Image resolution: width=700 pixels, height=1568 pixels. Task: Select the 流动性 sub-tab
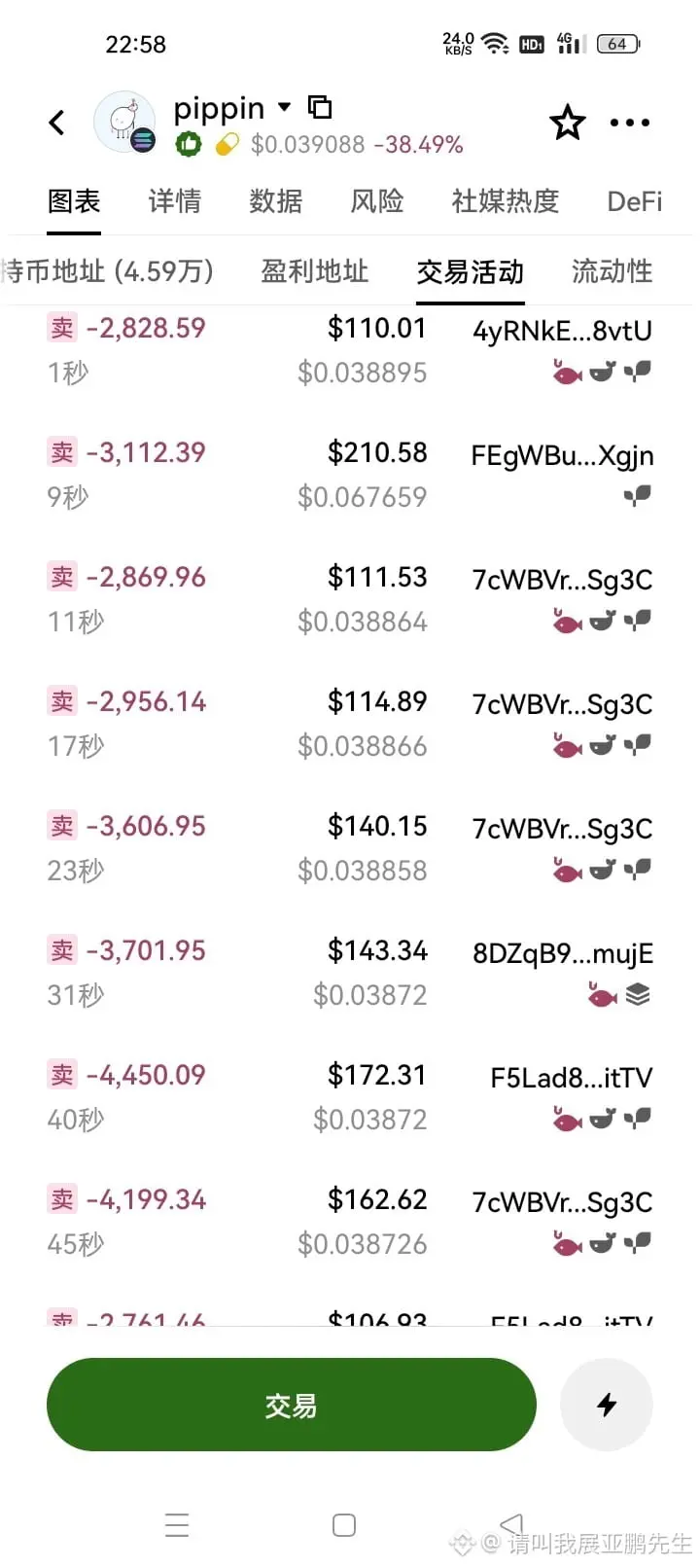pos(612,271)
